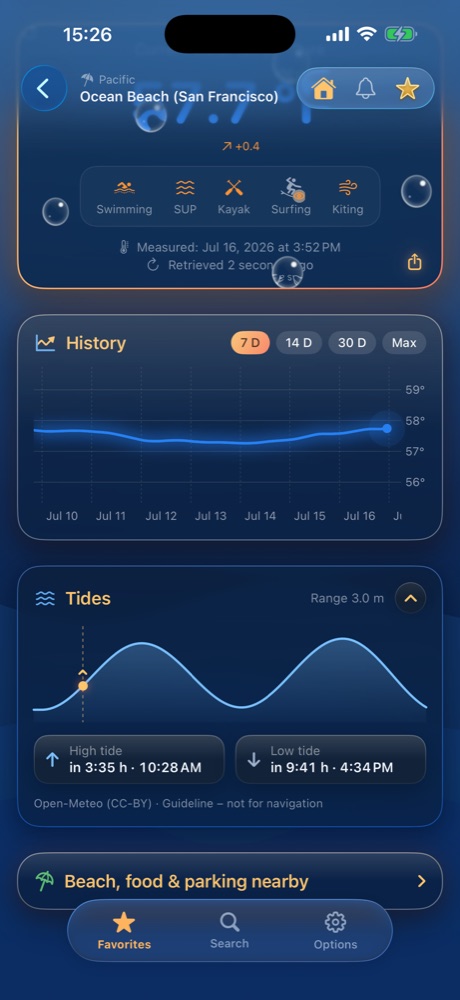
Task: Collapse the Tides section
Action: (x=410, y=598)
